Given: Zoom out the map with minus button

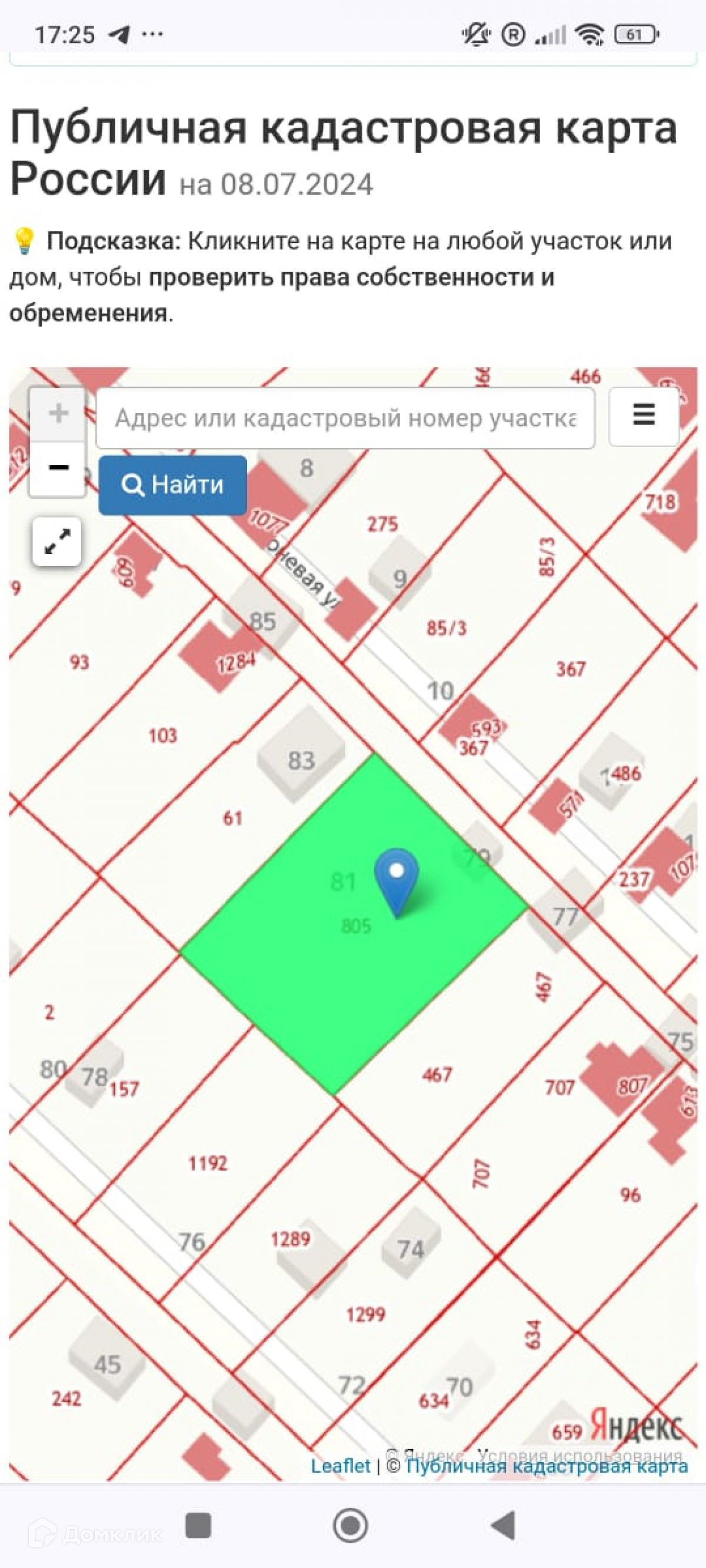Looking at the screenshot, I should click(x=58, y=468).
